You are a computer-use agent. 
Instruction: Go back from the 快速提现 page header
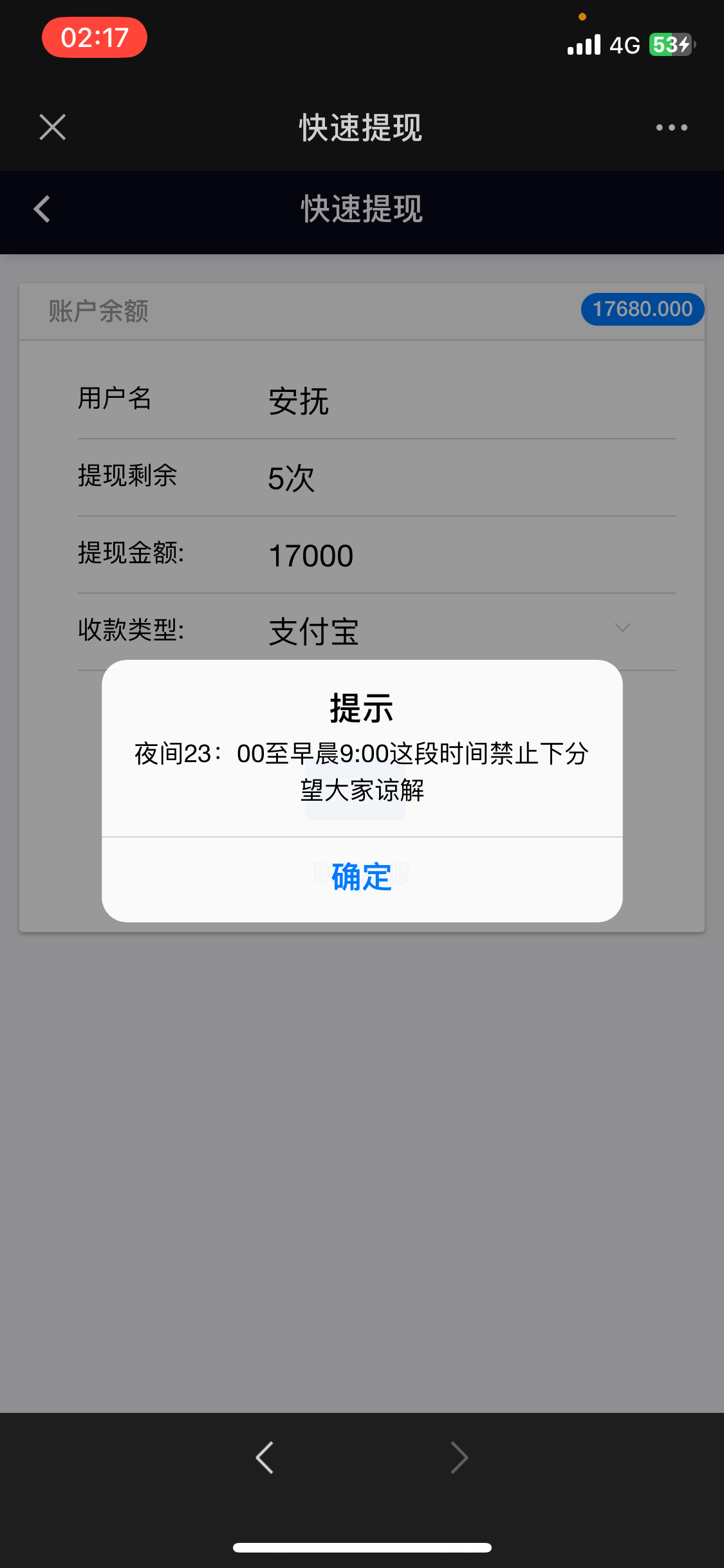[x=42, y=209]
